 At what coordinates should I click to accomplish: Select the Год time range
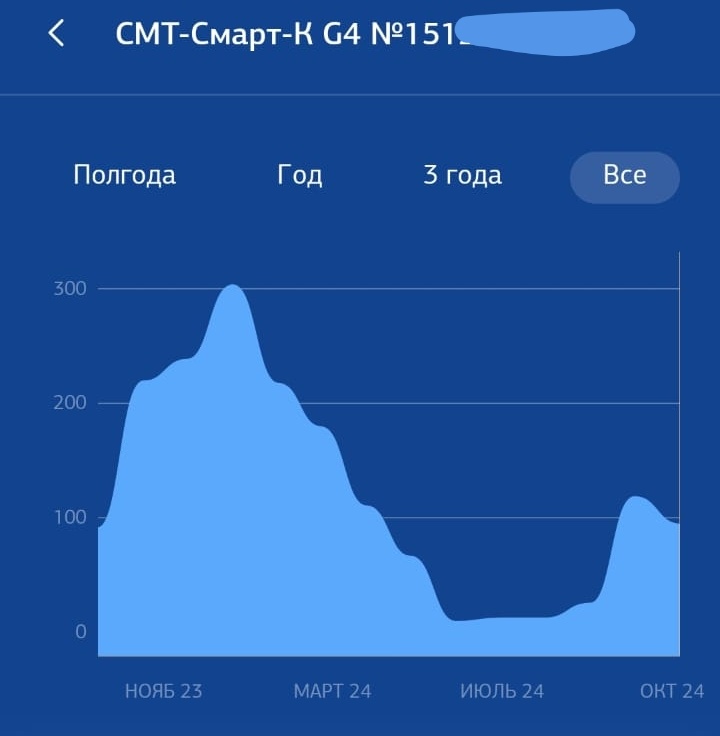[300, 176]
